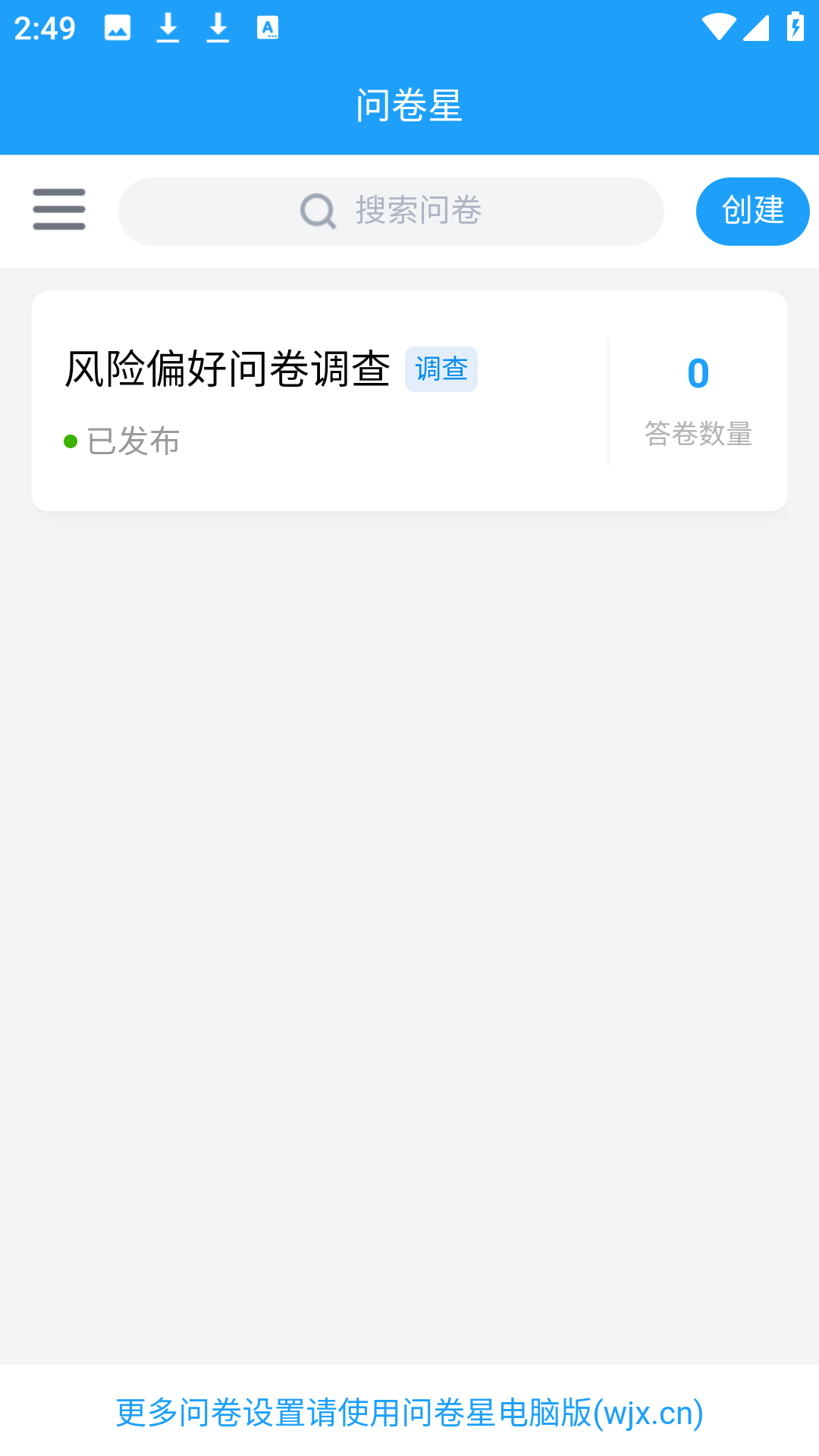Open the hamburger navigation menu
This screenshot has height=1456, width=819.
tap(58, 210)
